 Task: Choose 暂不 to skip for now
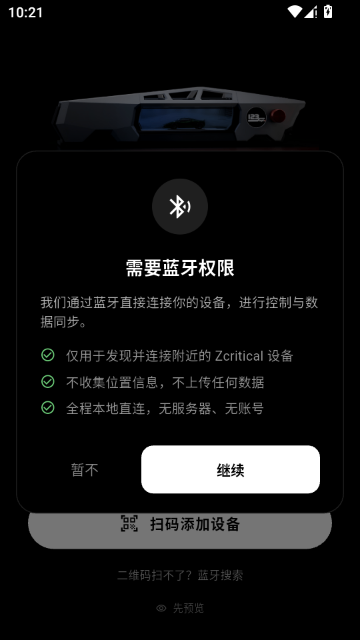[x=84, y=470]
